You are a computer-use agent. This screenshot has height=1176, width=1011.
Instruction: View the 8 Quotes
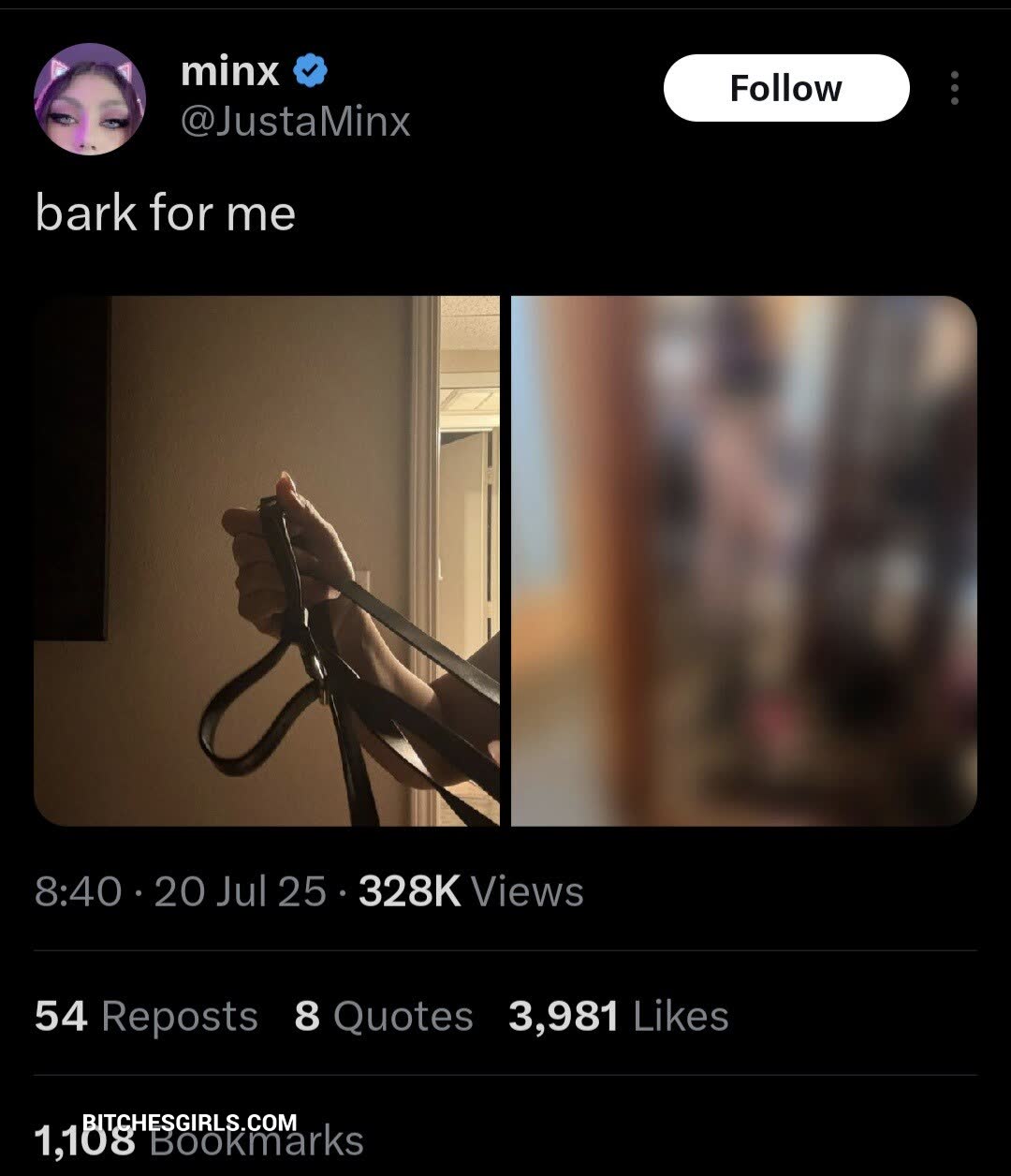coord(383,1016)
